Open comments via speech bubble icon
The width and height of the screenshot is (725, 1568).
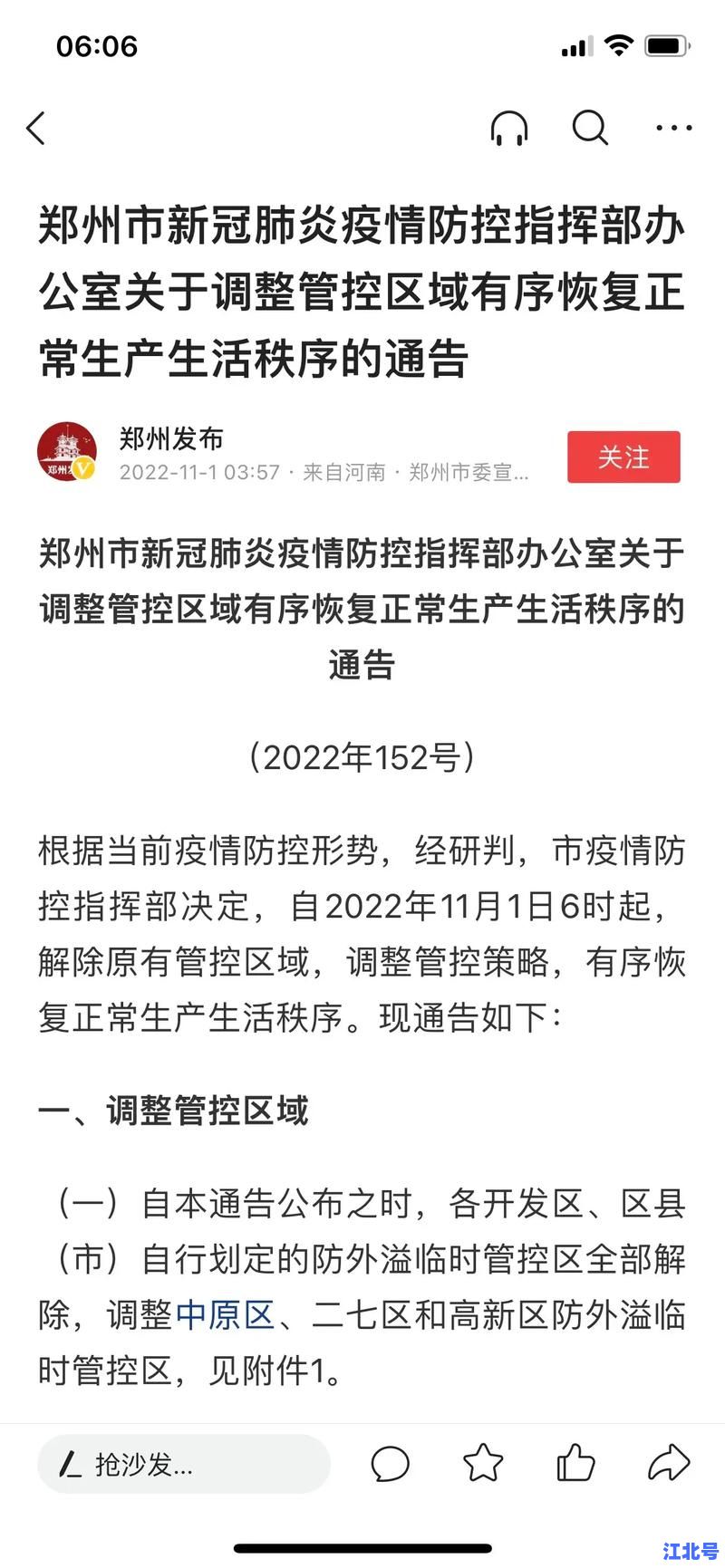click(x=391, y=1463)
